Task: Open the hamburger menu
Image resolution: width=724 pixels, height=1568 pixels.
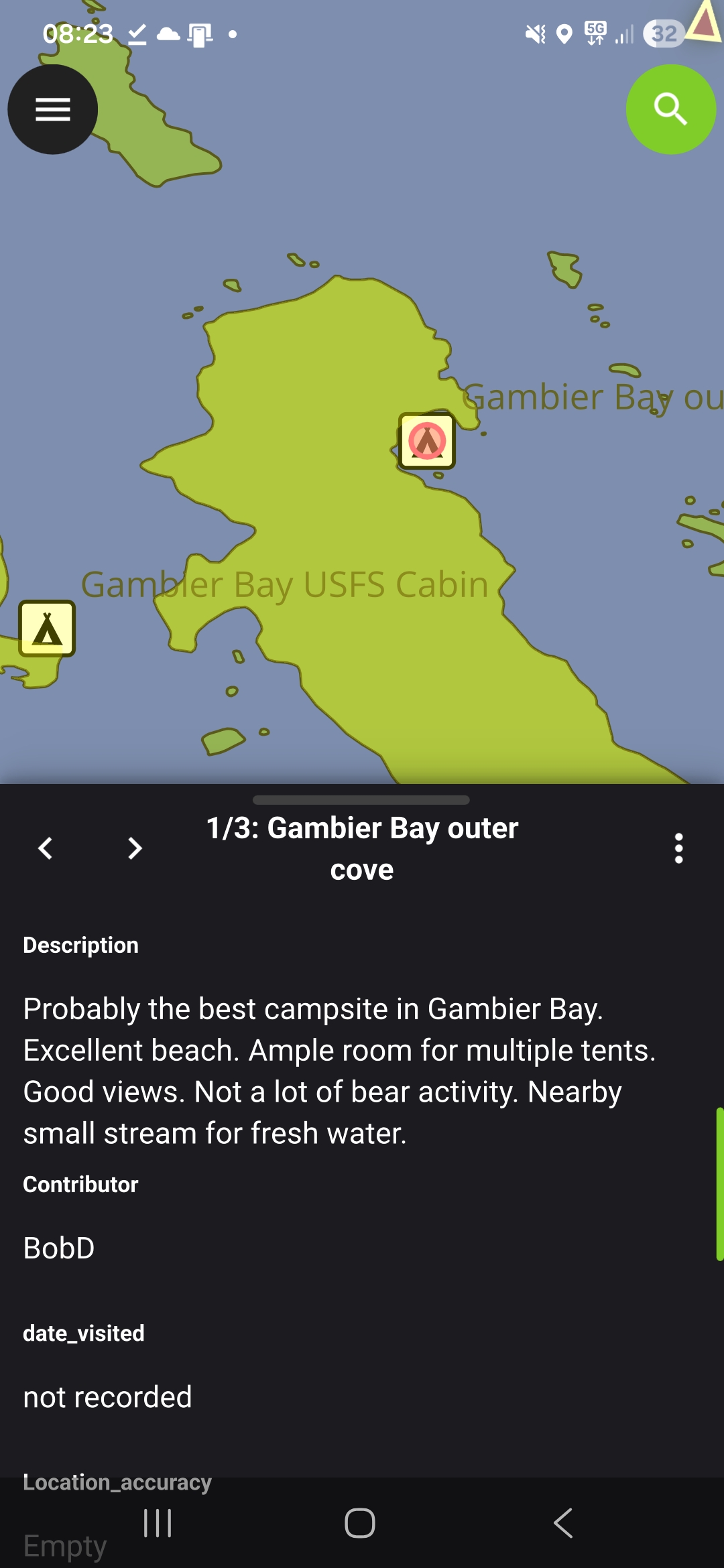Action: click(x=52, y=109)
